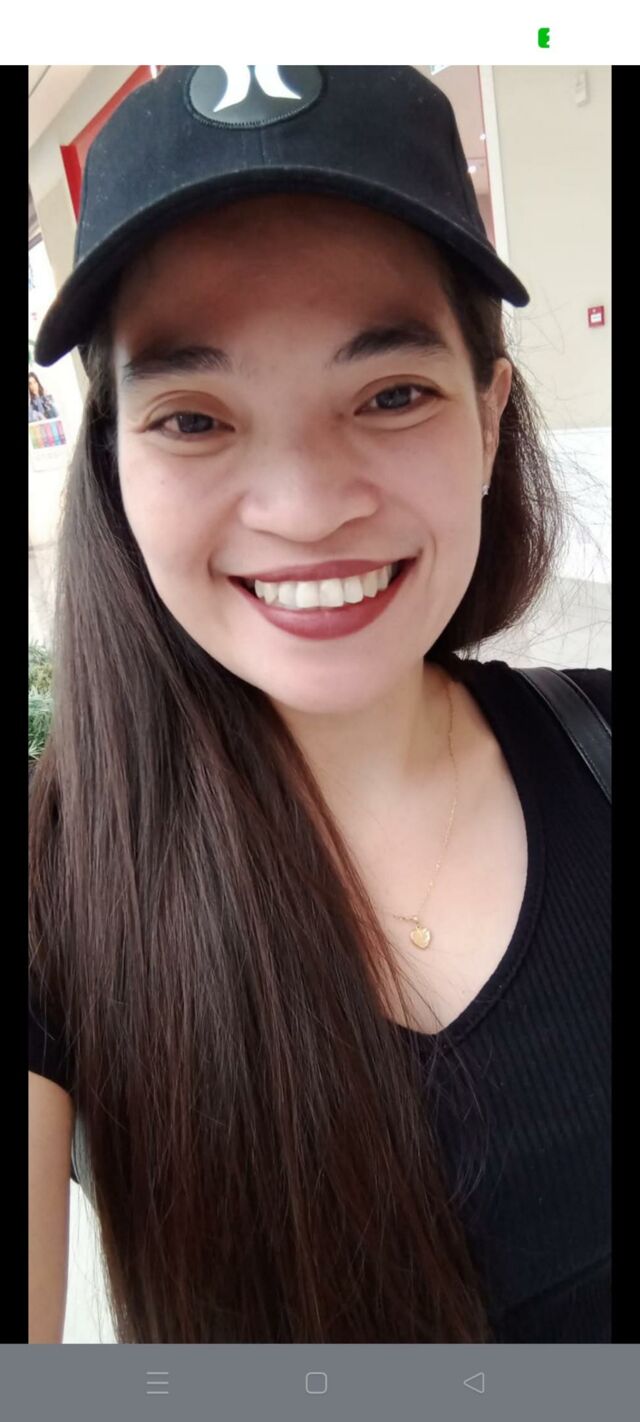Open the recent apps menu
This screenshot has width=640, height=1422.
158,1382
